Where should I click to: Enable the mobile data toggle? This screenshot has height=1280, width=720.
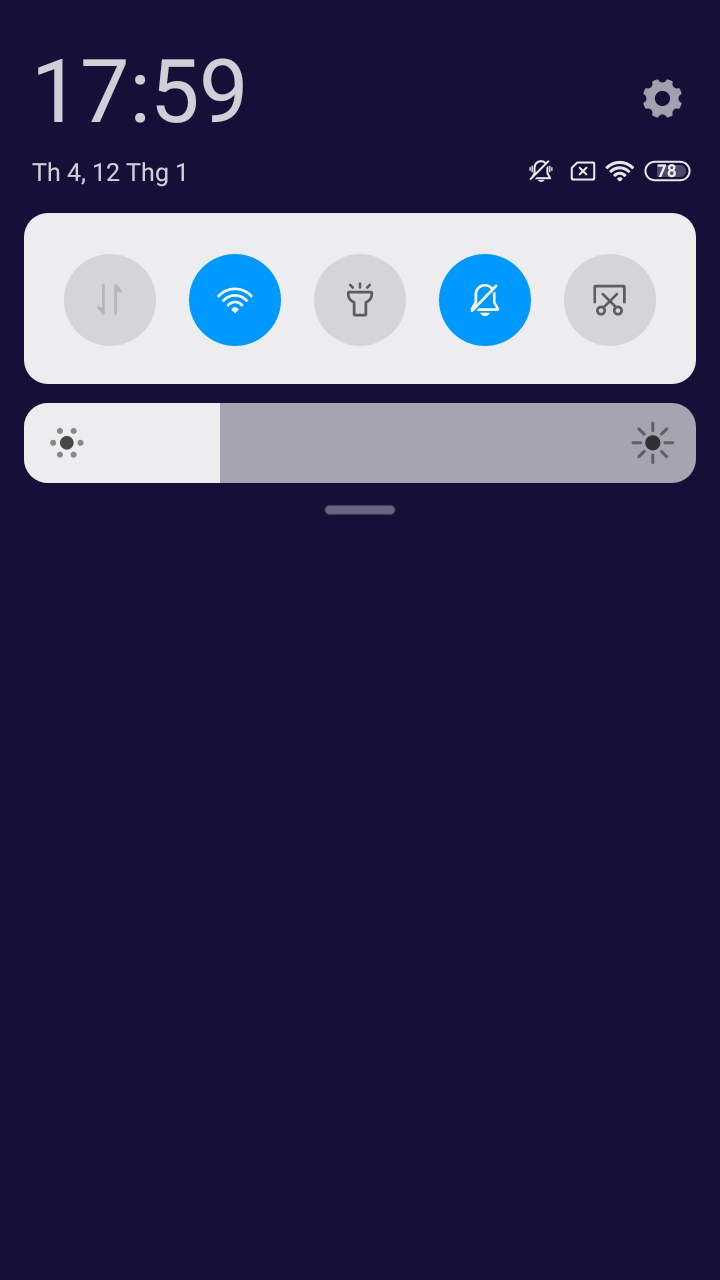(110, 300)
